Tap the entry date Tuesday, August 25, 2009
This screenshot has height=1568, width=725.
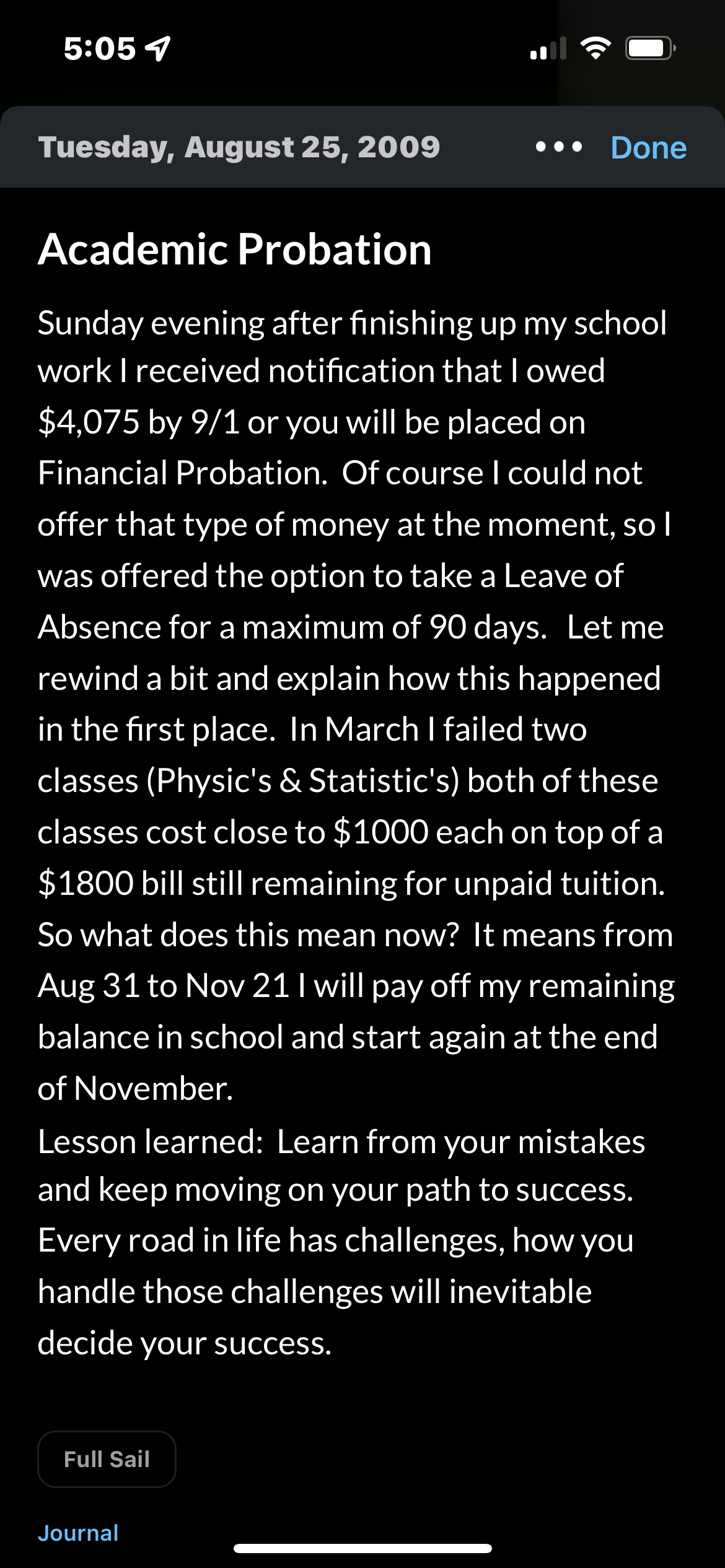tap(239, 147)
